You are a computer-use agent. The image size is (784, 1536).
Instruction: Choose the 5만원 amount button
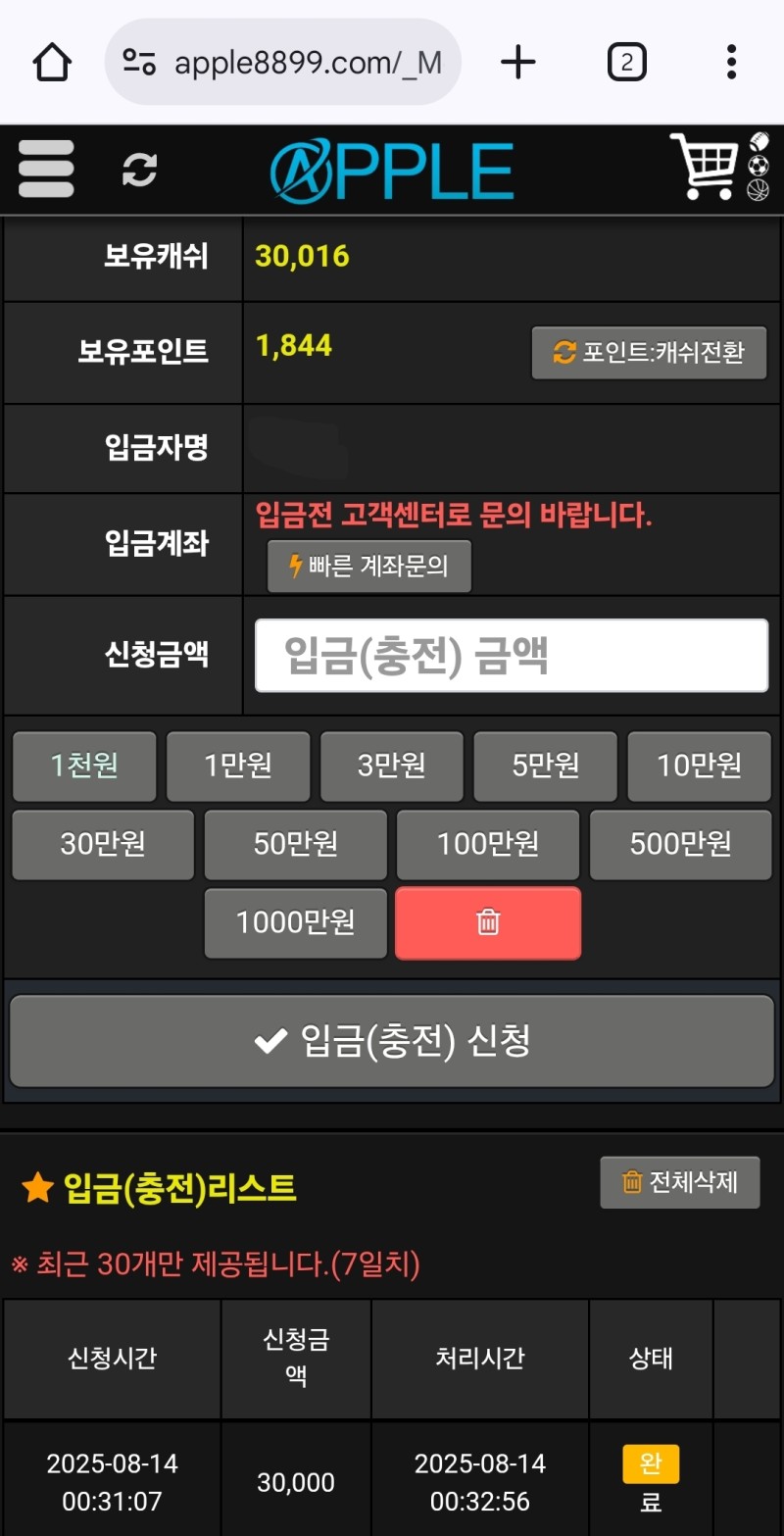tap(546, 766)
